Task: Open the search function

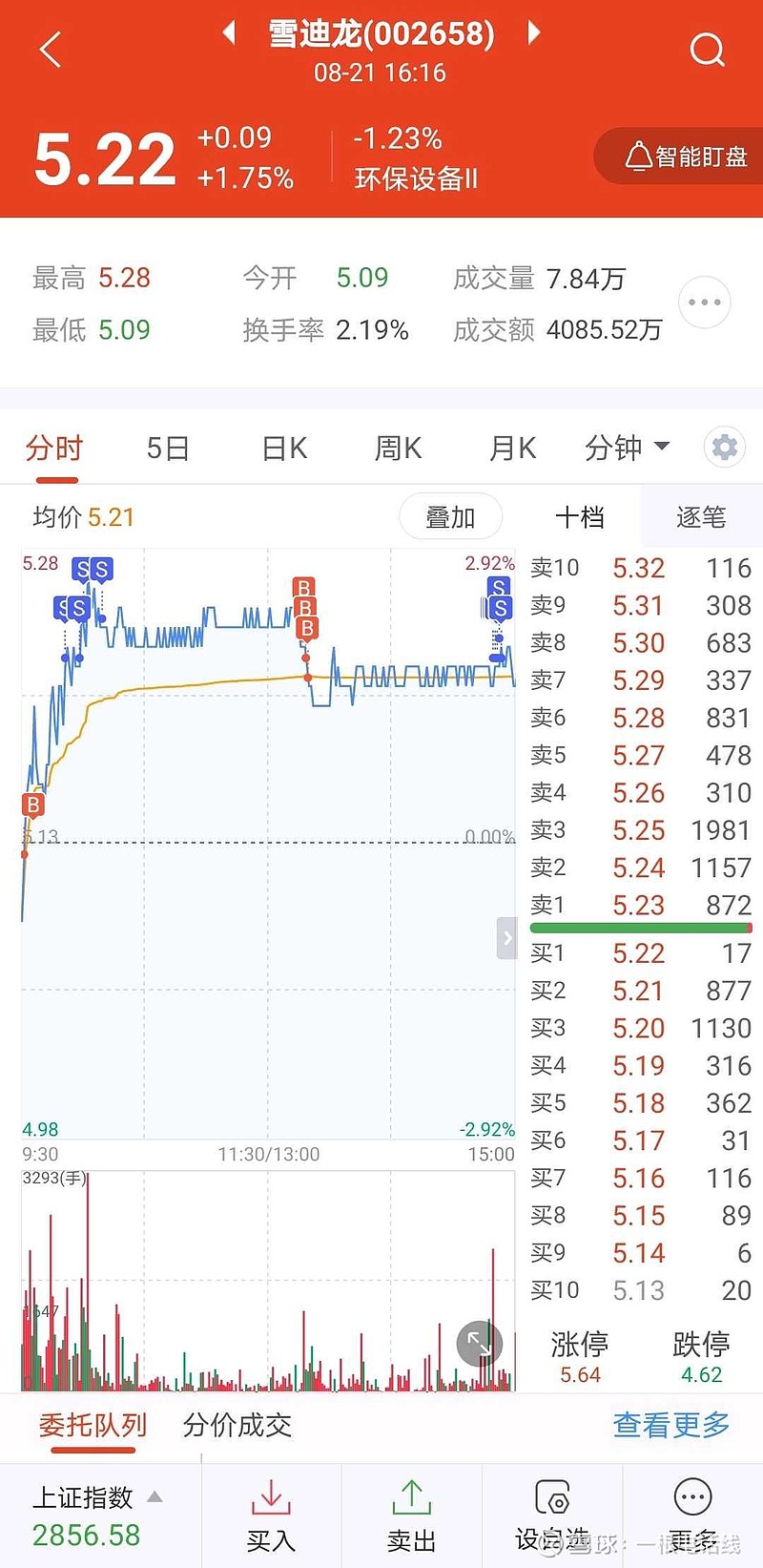Action: [707, 50]
